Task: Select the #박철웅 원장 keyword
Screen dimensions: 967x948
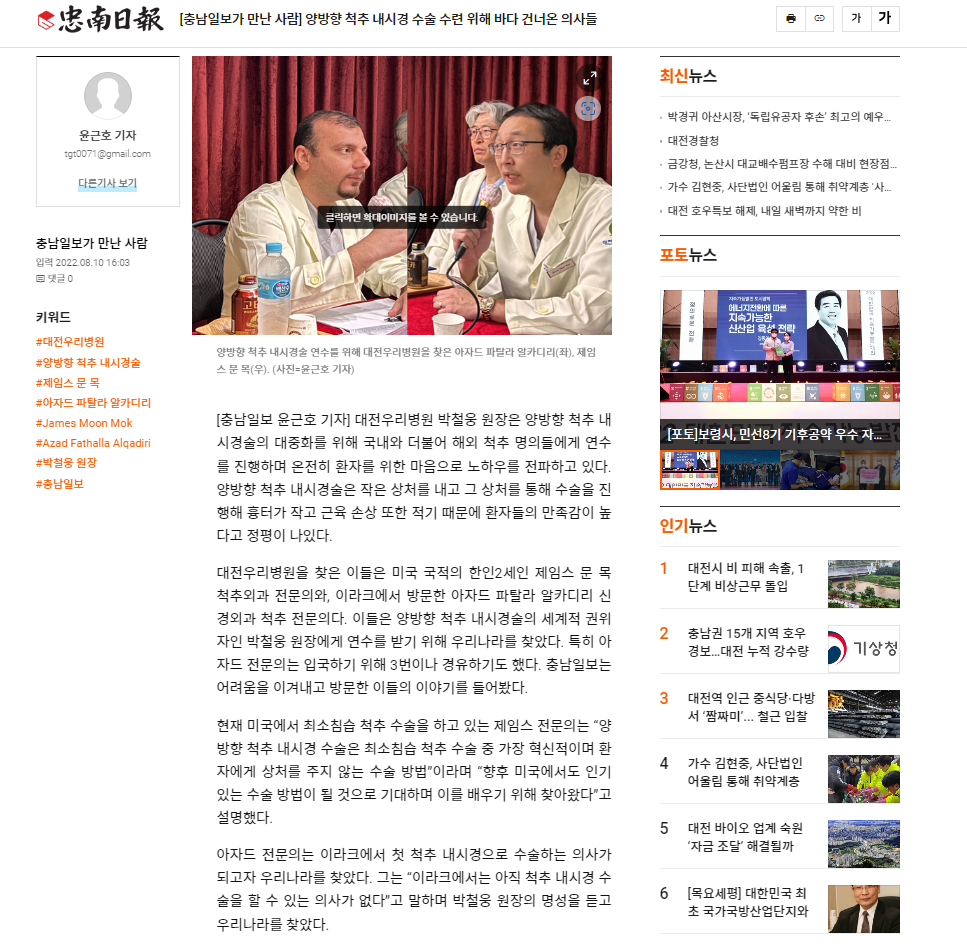Action: (66, 463)
